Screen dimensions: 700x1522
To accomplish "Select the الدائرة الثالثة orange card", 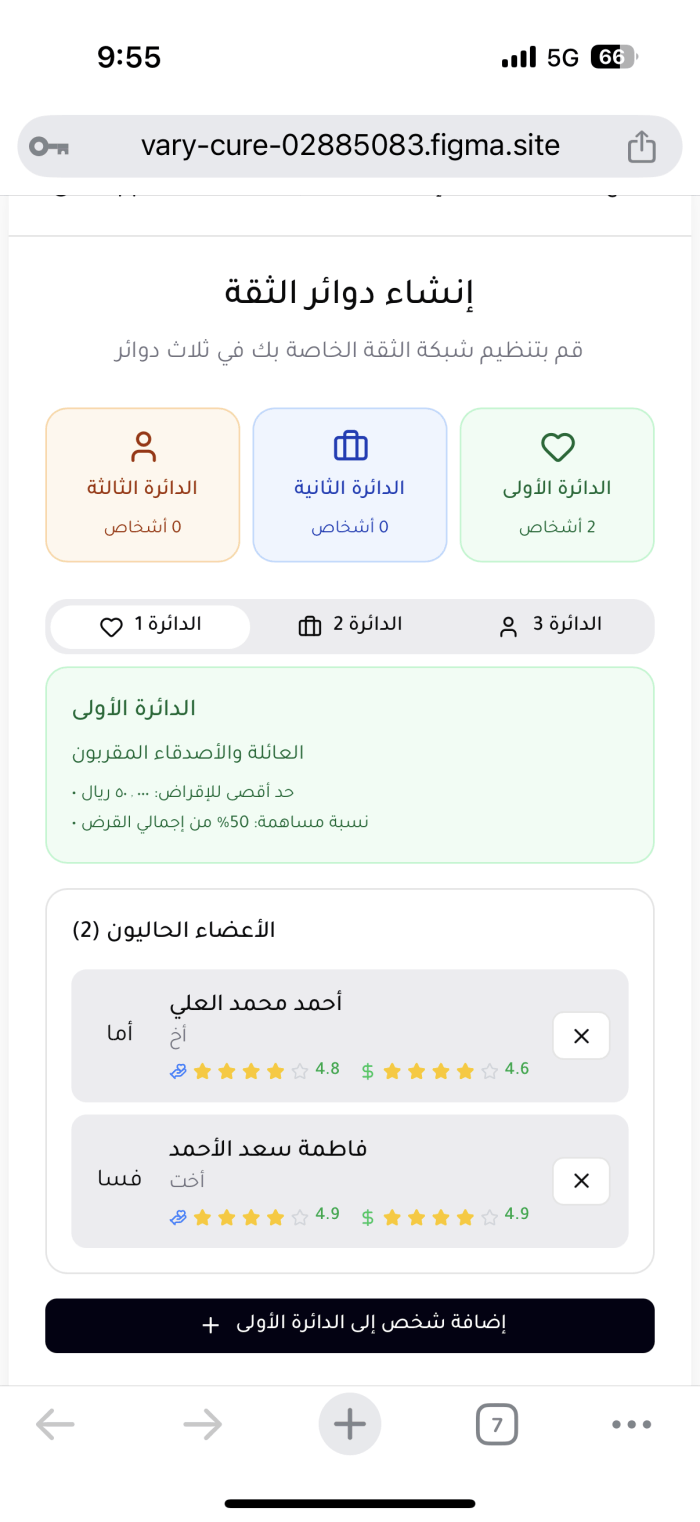I will tap(143, 484).
